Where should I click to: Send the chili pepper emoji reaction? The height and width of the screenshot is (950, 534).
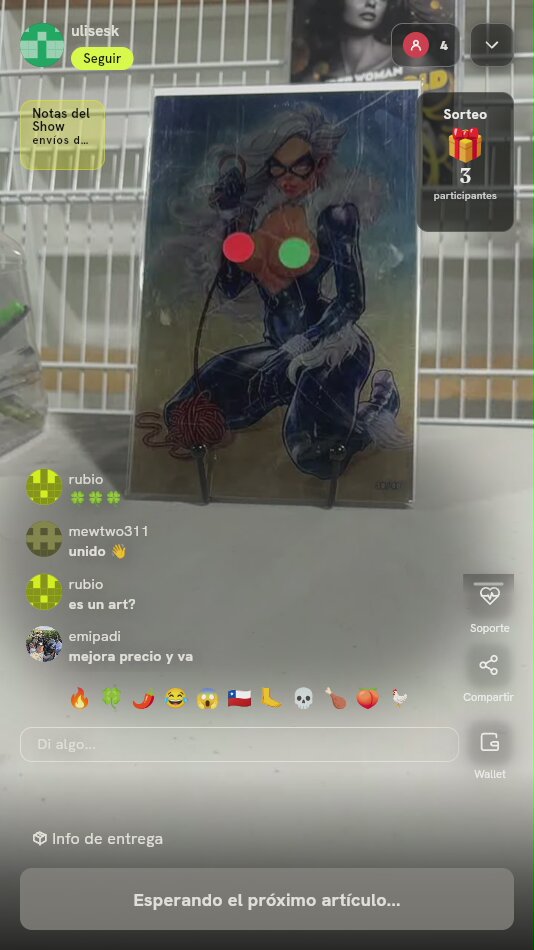pyautogui.click(x=143, y=698)
